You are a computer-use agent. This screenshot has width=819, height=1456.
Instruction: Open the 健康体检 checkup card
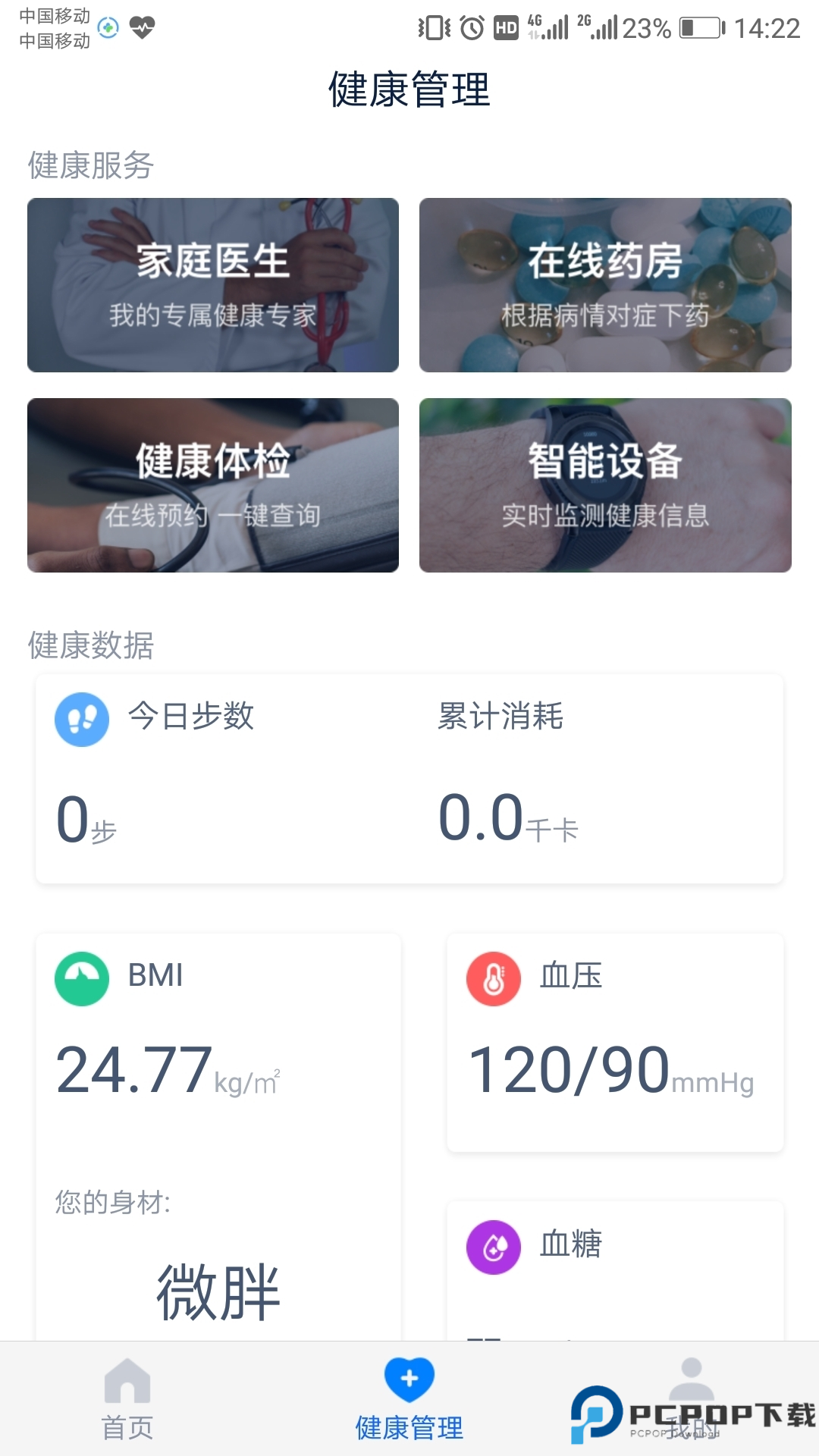click(213, 485)
